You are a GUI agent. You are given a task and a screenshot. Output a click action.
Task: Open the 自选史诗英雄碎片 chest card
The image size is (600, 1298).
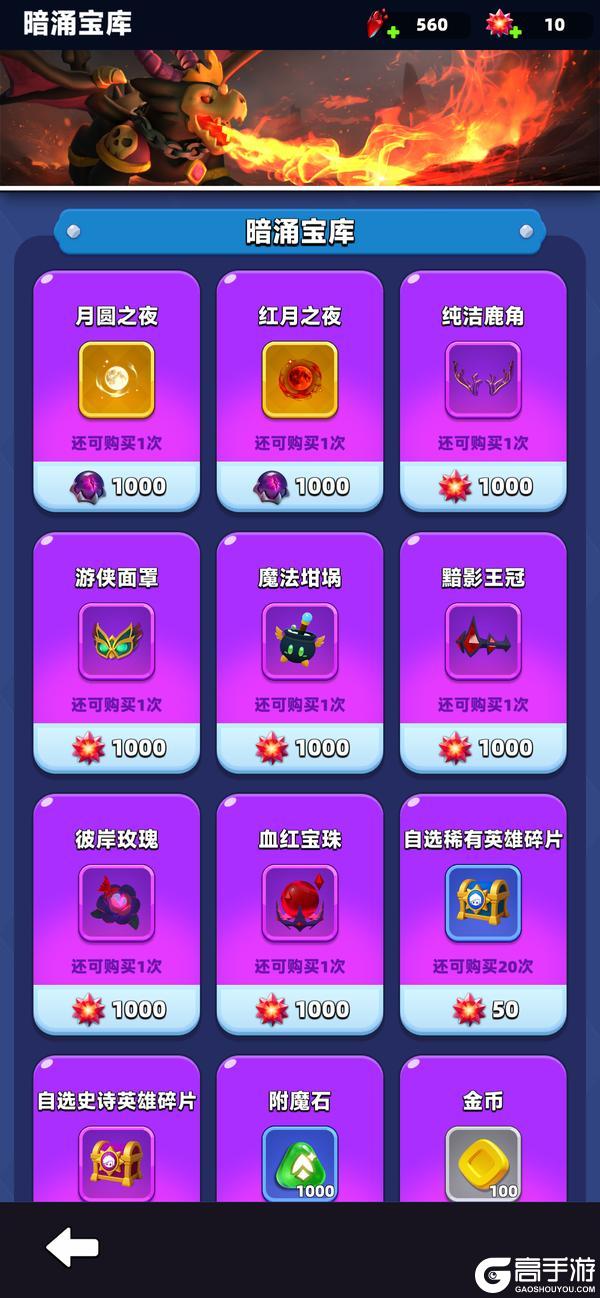(x=116, y=1150)
